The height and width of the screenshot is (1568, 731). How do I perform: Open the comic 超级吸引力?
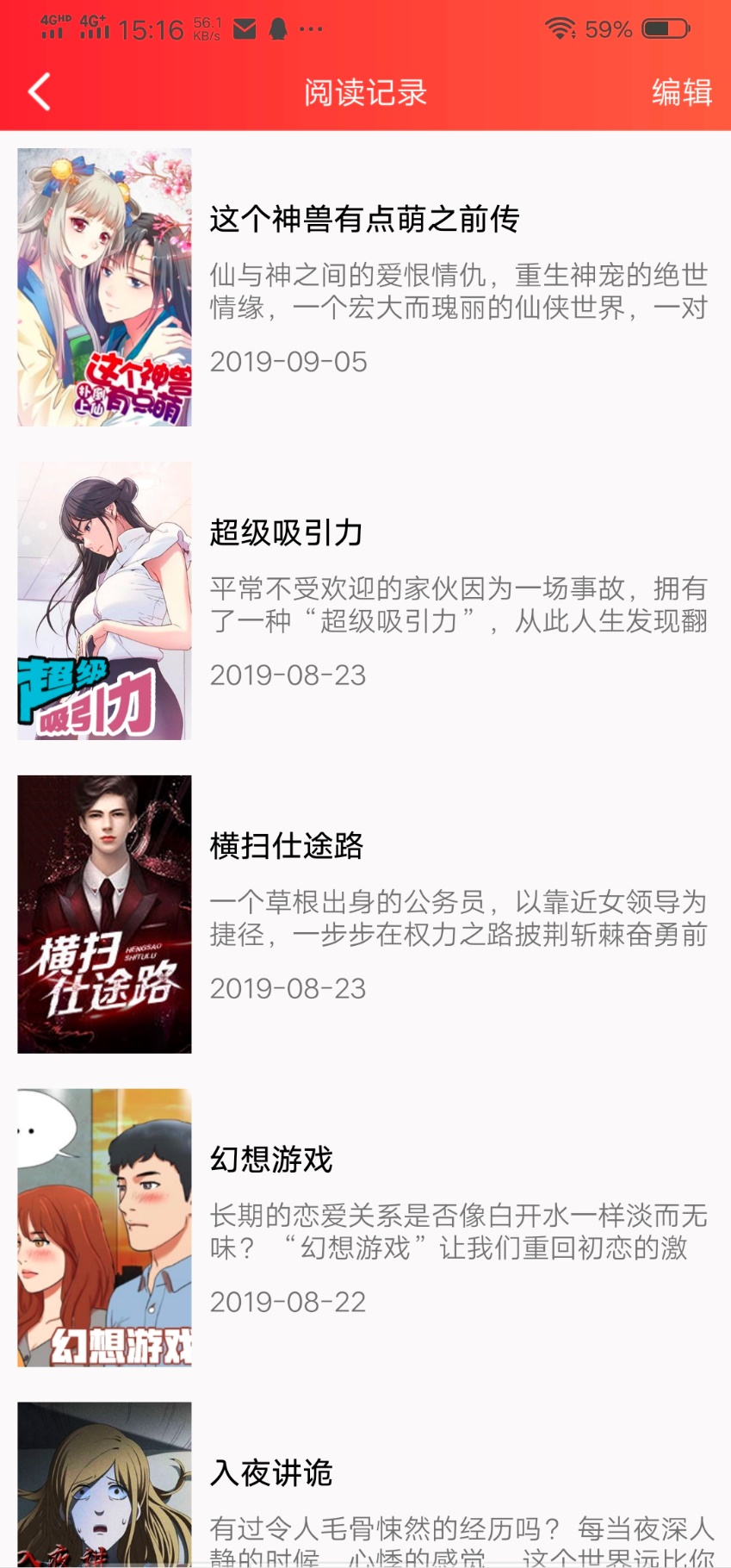click(287, 532)
